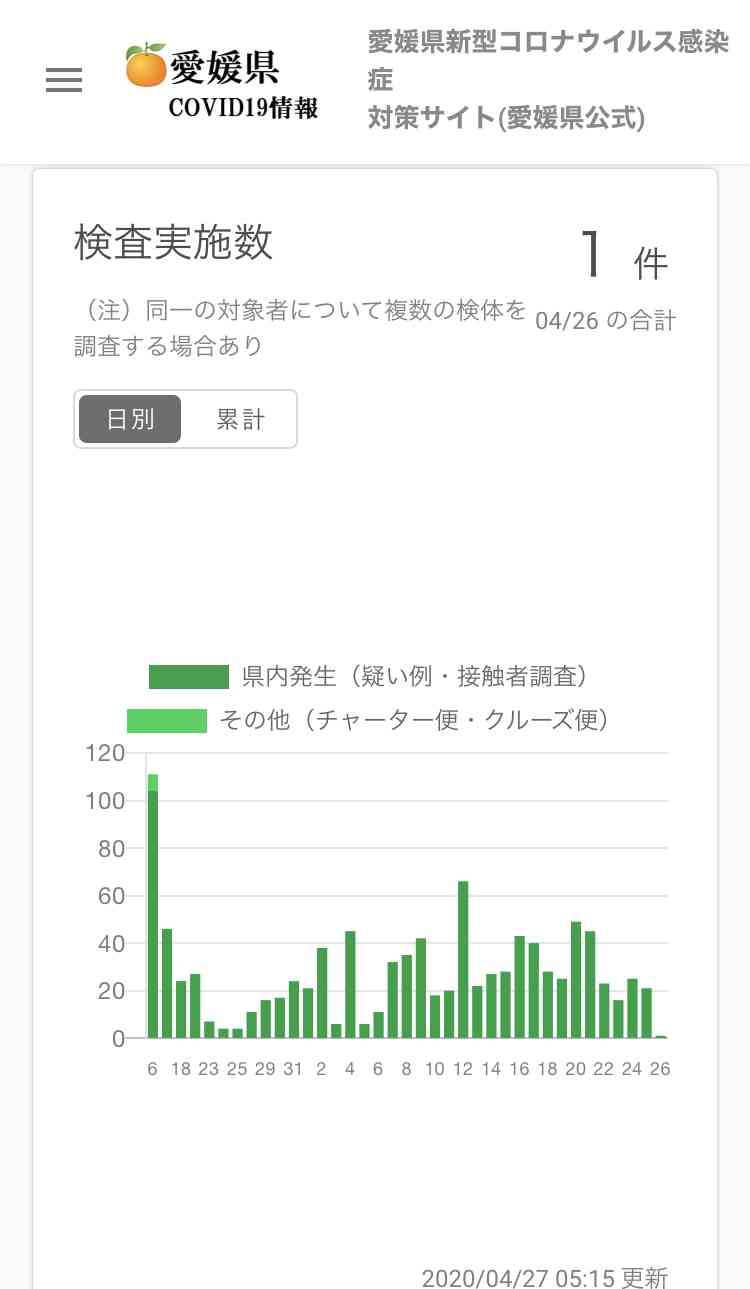Screen dimensions: 750x1289
Task: Select the 日別 daily view
Action: pos(130,419)
